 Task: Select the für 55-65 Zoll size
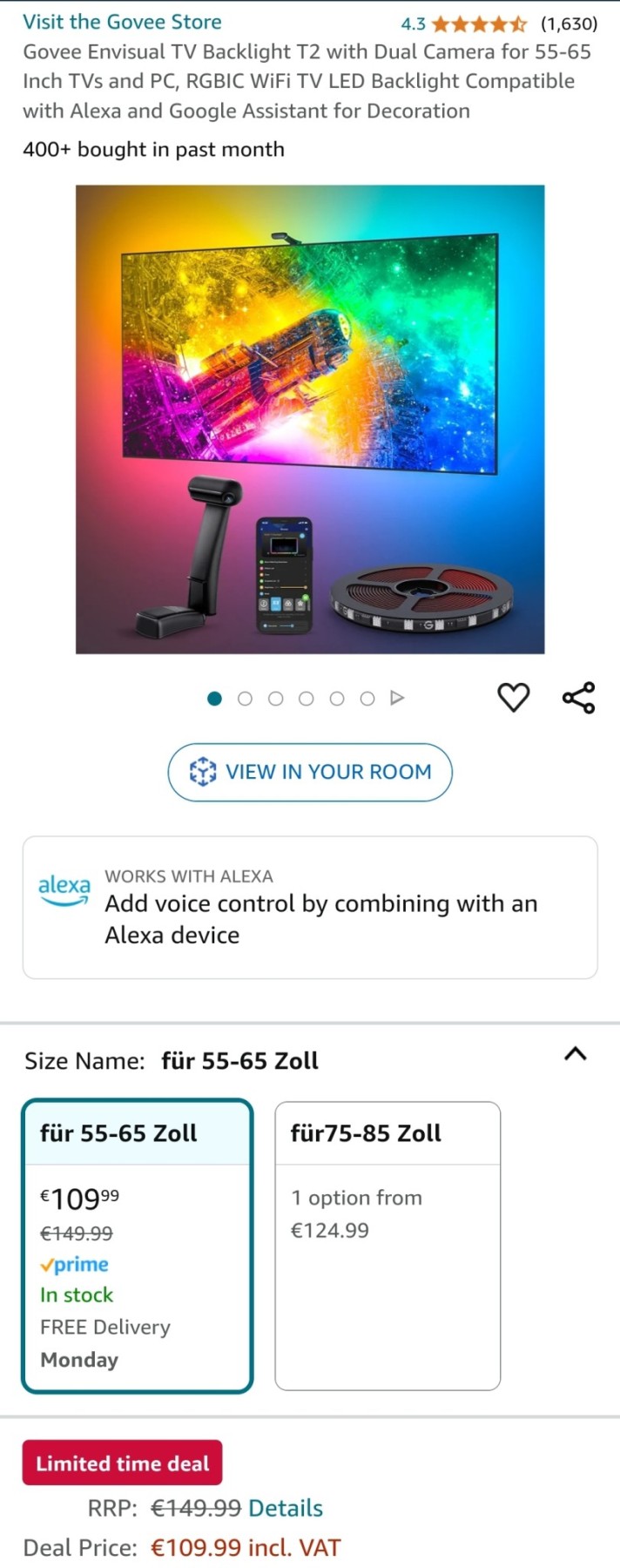pyautogui.click(x=137, y=1246)
